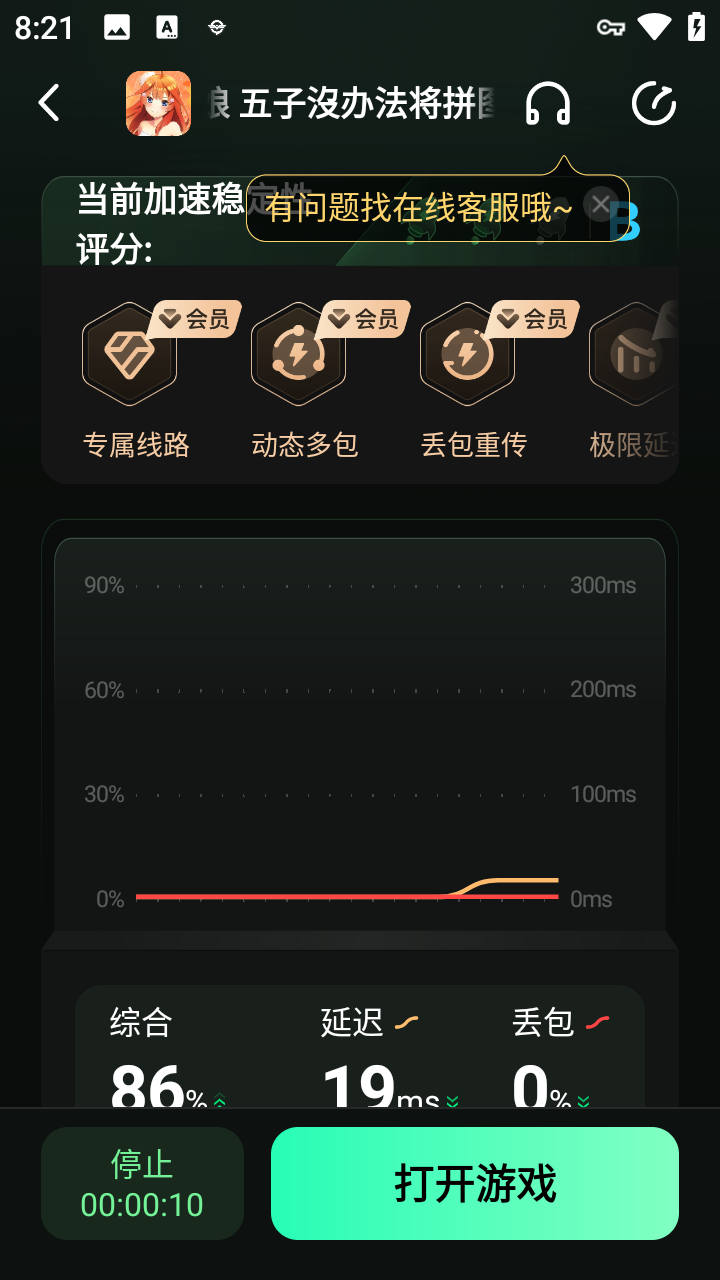Viewport: 720px width, 1280px height.
Task: Tap the speed test gauge icon
Action: [654, 103]
